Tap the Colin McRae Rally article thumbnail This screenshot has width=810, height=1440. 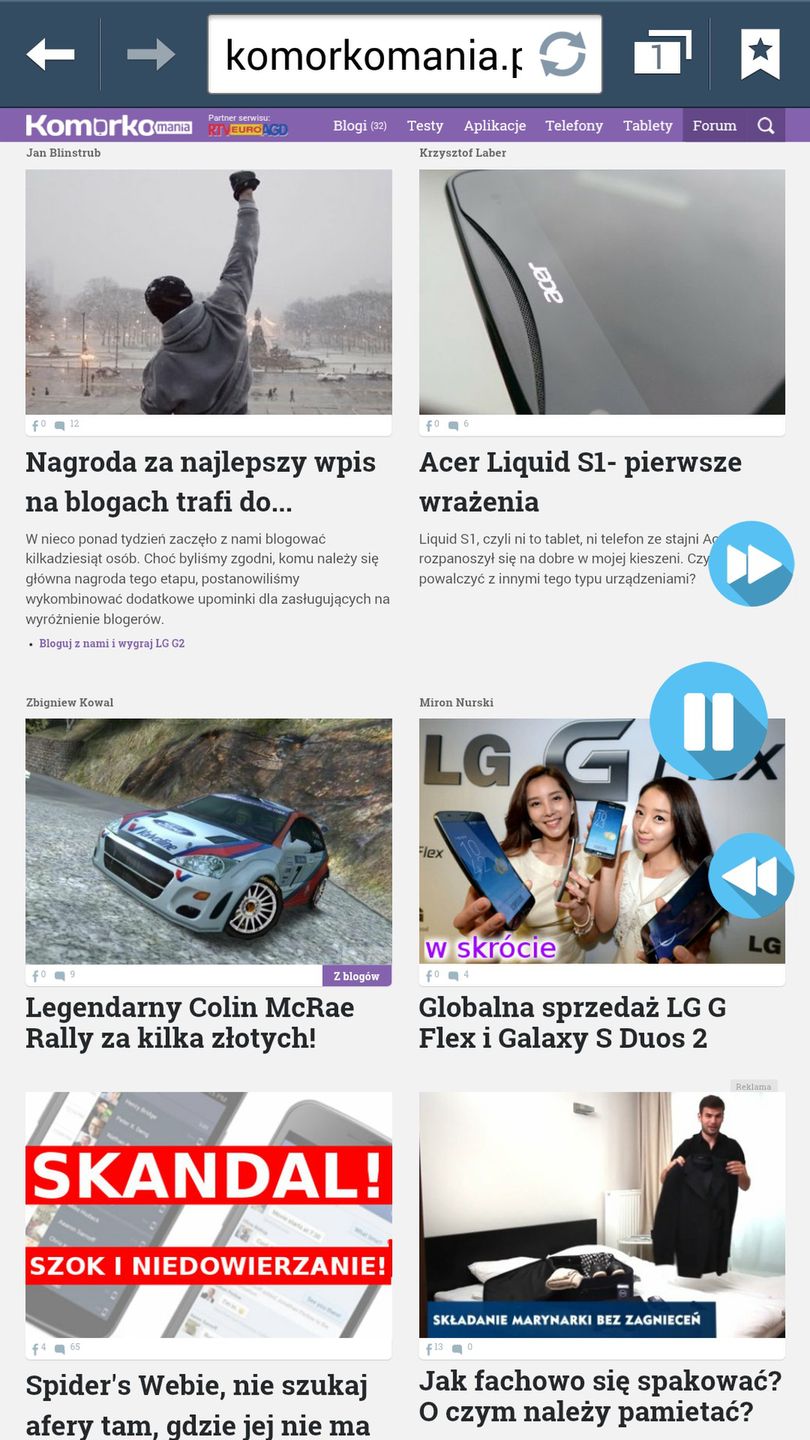(x=208, y=842)
